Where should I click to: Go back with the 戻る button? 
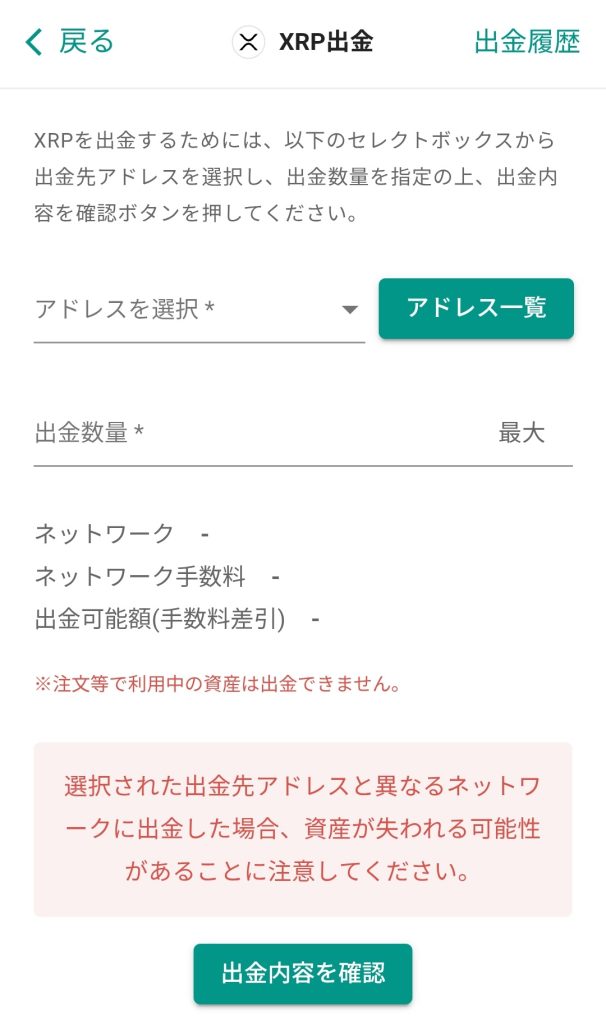click(x=70, y=42)
